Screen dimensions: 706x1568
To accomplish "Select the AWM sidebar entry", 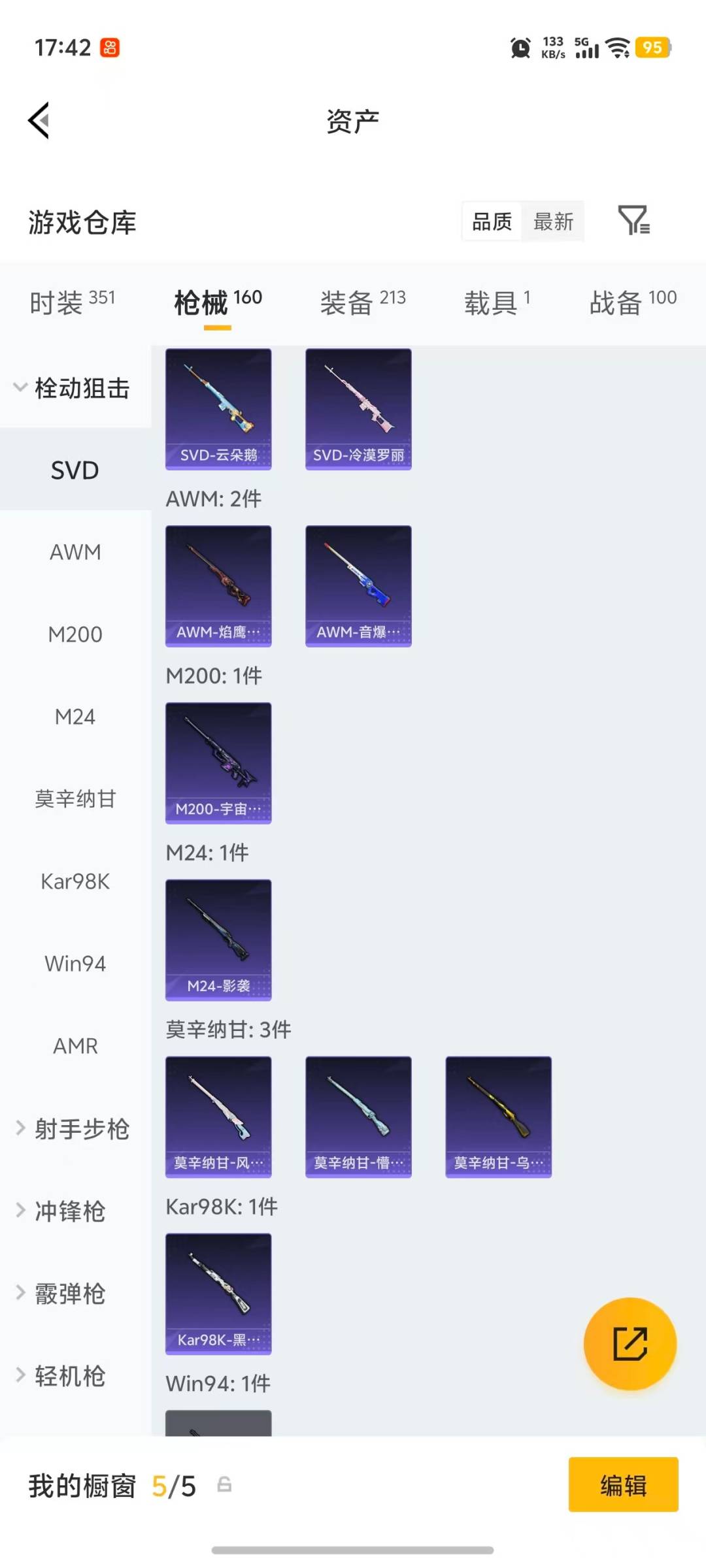I will 74,551.
